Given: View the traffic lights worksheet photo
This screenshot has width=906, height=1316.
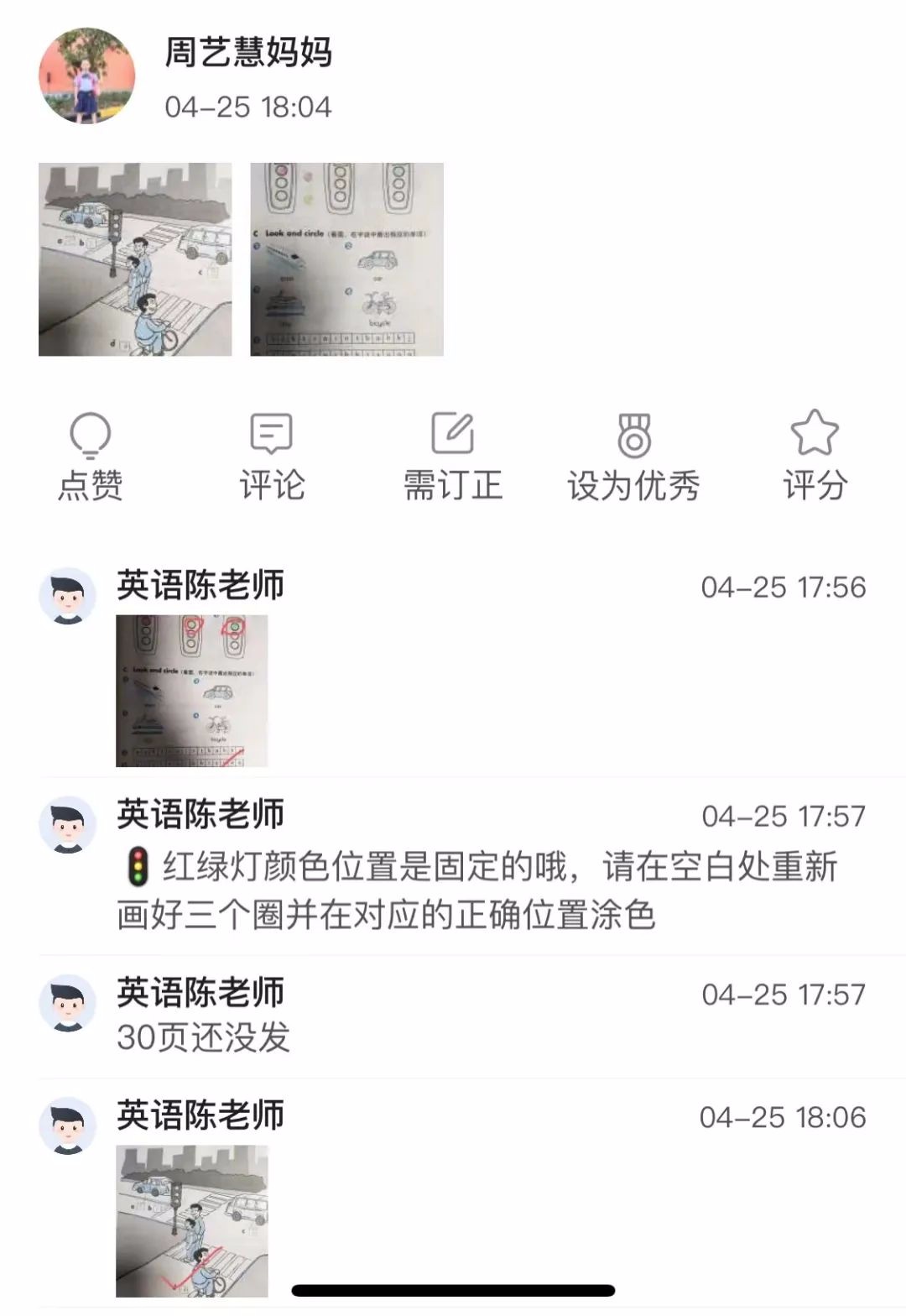Looking at the screenshot, I should coord(346,259).
